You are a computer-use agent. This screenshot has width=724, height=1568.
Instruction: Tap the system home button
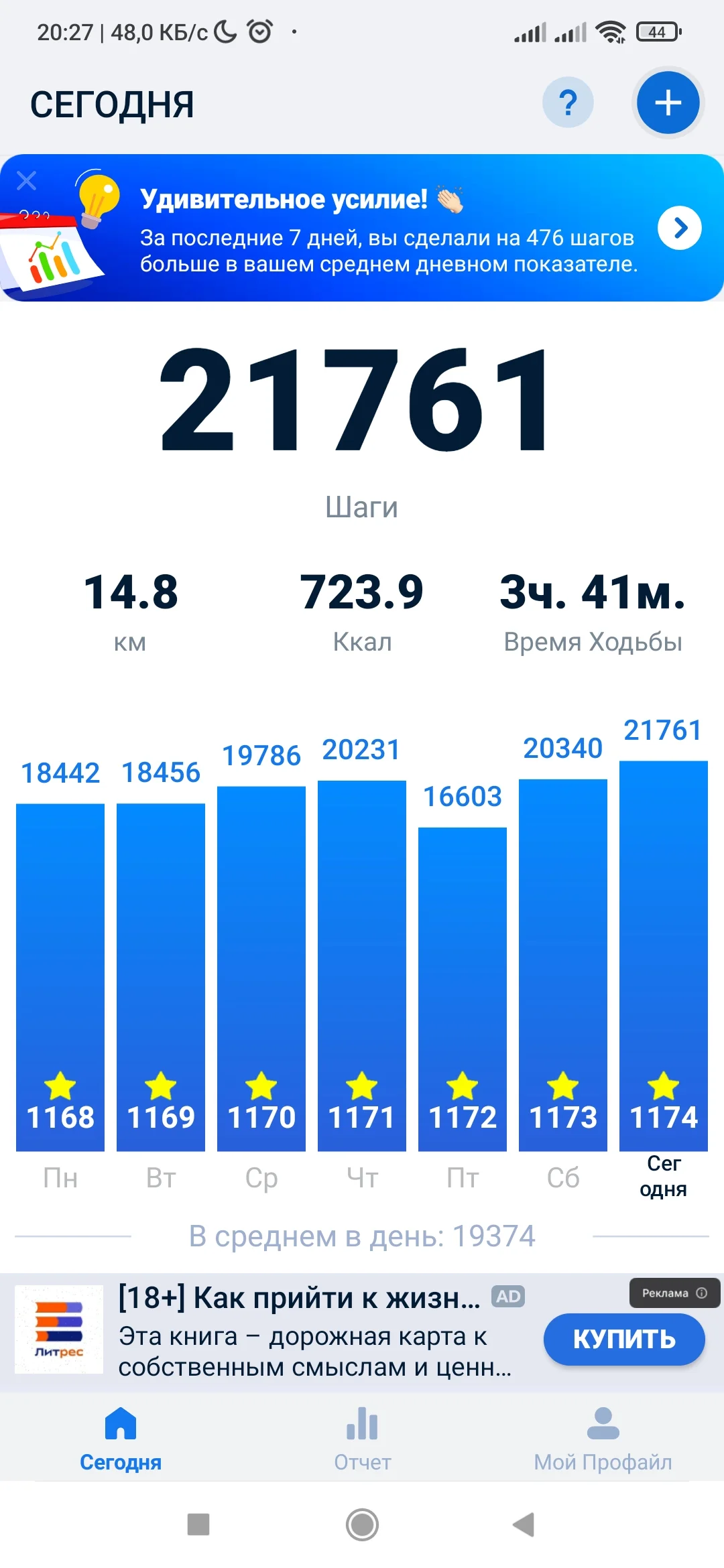[362, 1524]
